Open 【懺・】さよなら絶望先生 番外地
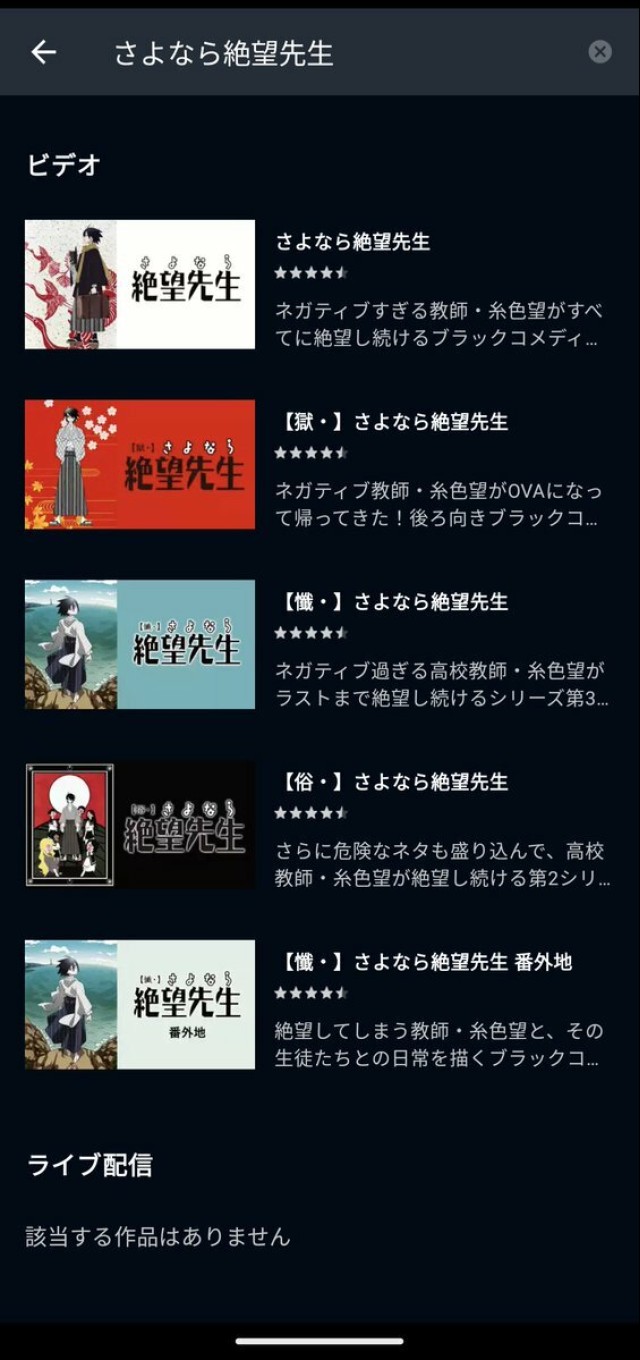640x1360 pixels. [320, 1005]
